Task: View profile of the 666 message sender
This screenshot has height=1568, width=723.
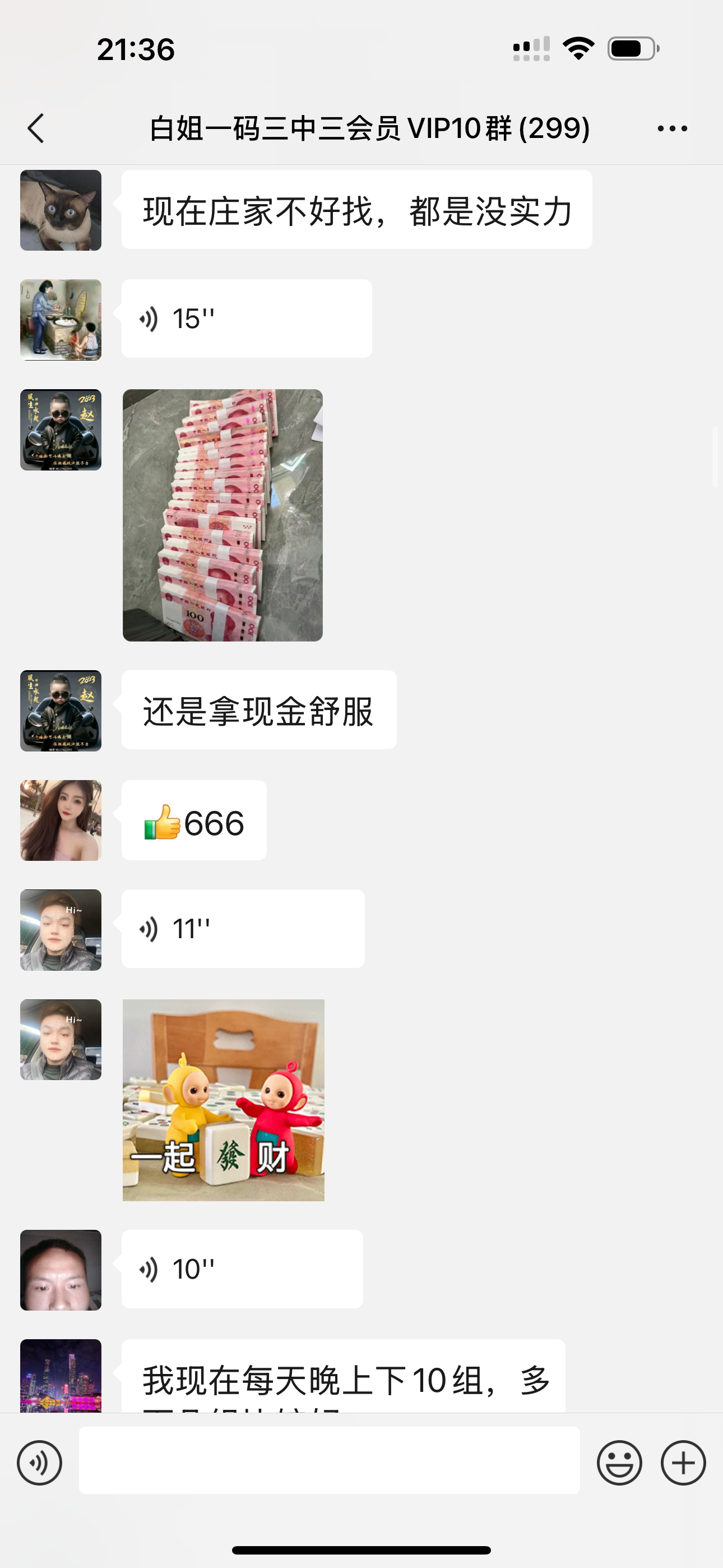Action: [x=61, y=820]
